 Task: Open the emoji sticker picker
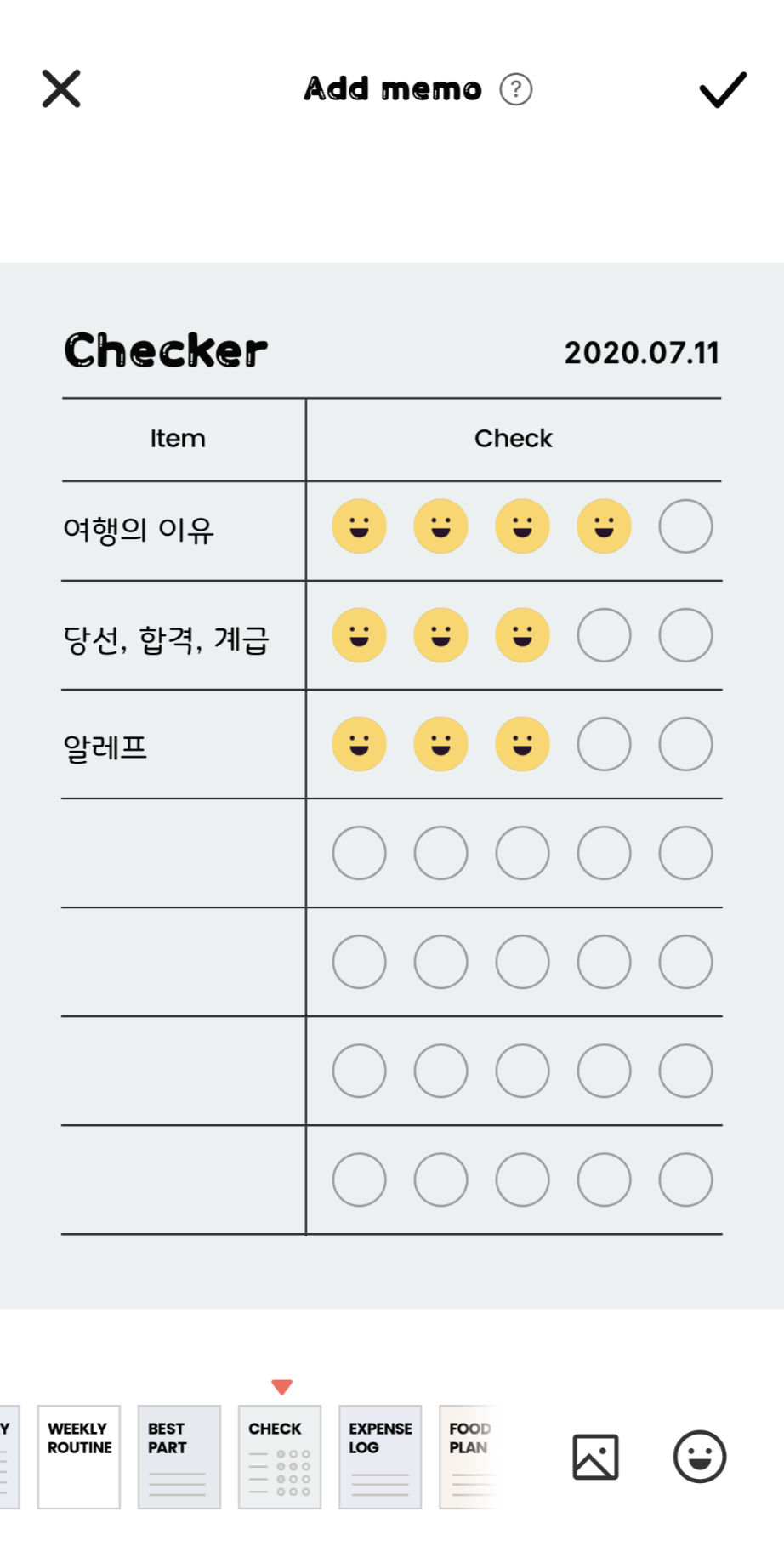699,1456
